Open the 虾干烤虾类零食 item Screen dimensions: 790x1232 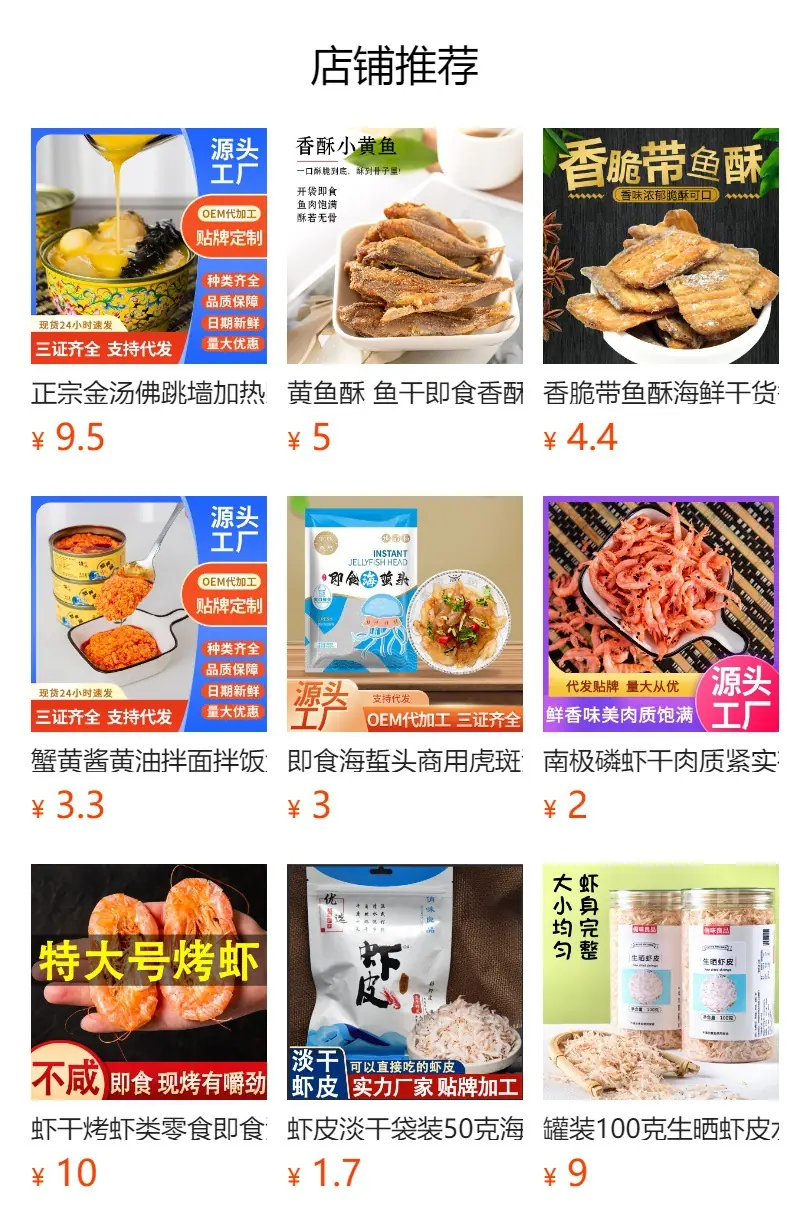[x=149, y=1027]
